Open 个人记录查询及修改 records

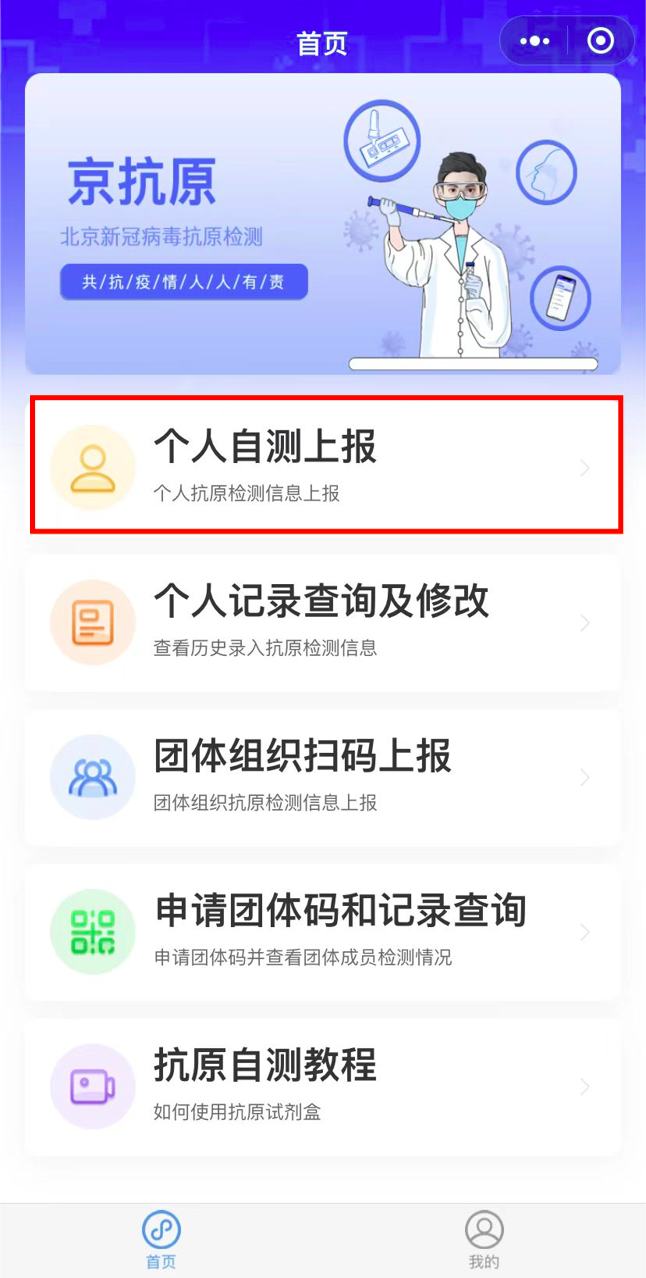[322, 621]
